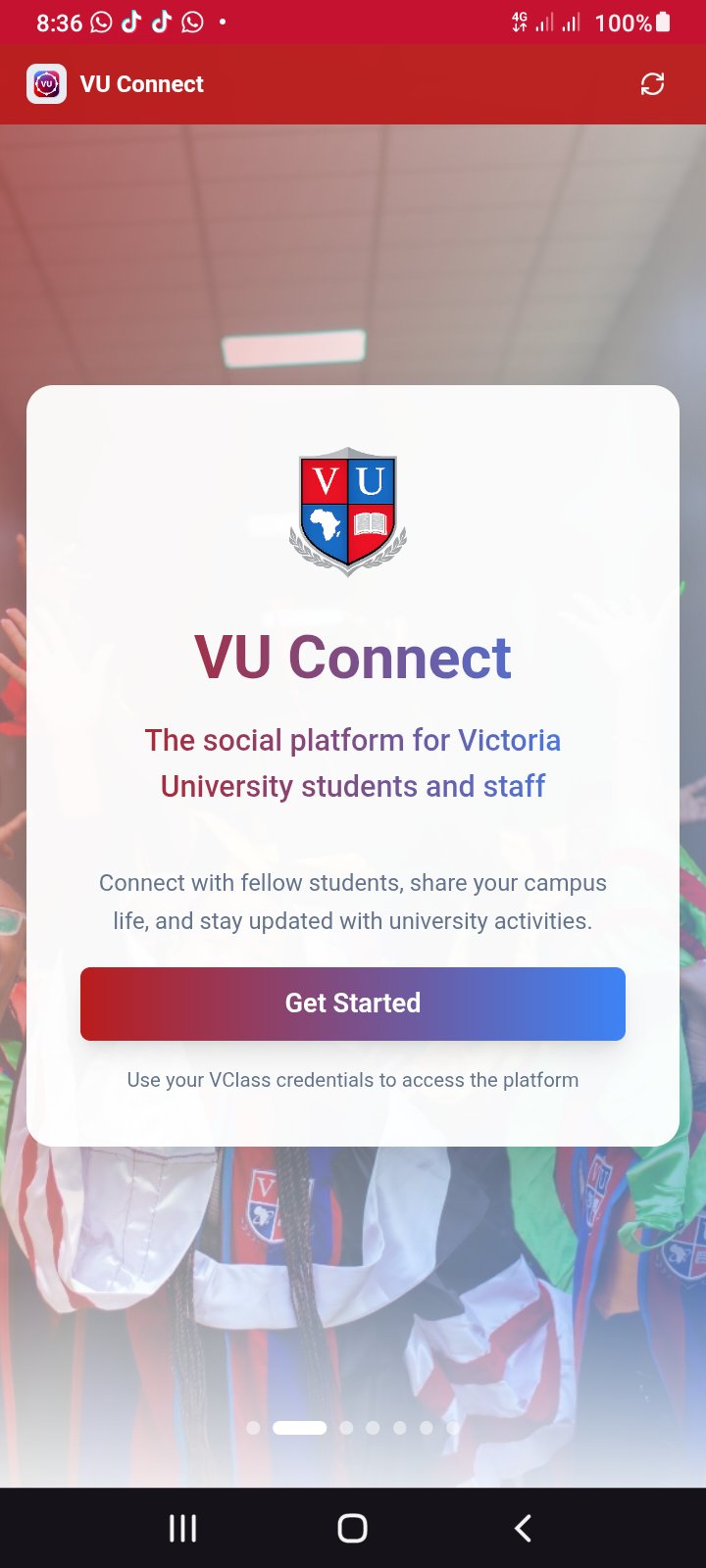The image size is (706, 1568).
Task: Go back using the system back button
Action: coord(523,1528)
